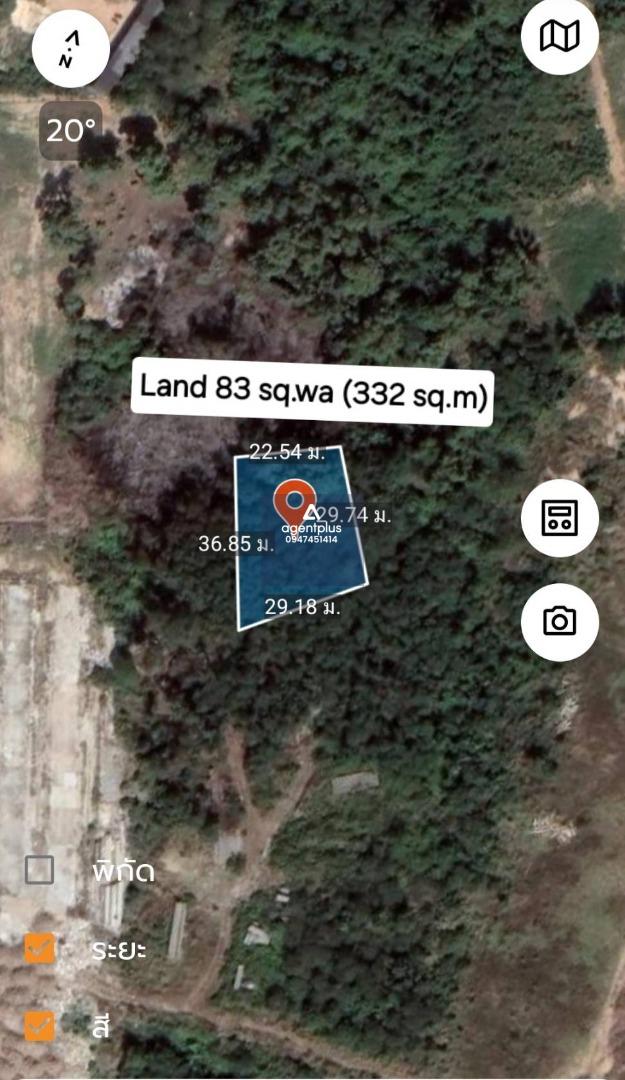Viewport: 625px width, 1080px height.
Task: Tap the compass north indicator
Action: coord(70,49)
